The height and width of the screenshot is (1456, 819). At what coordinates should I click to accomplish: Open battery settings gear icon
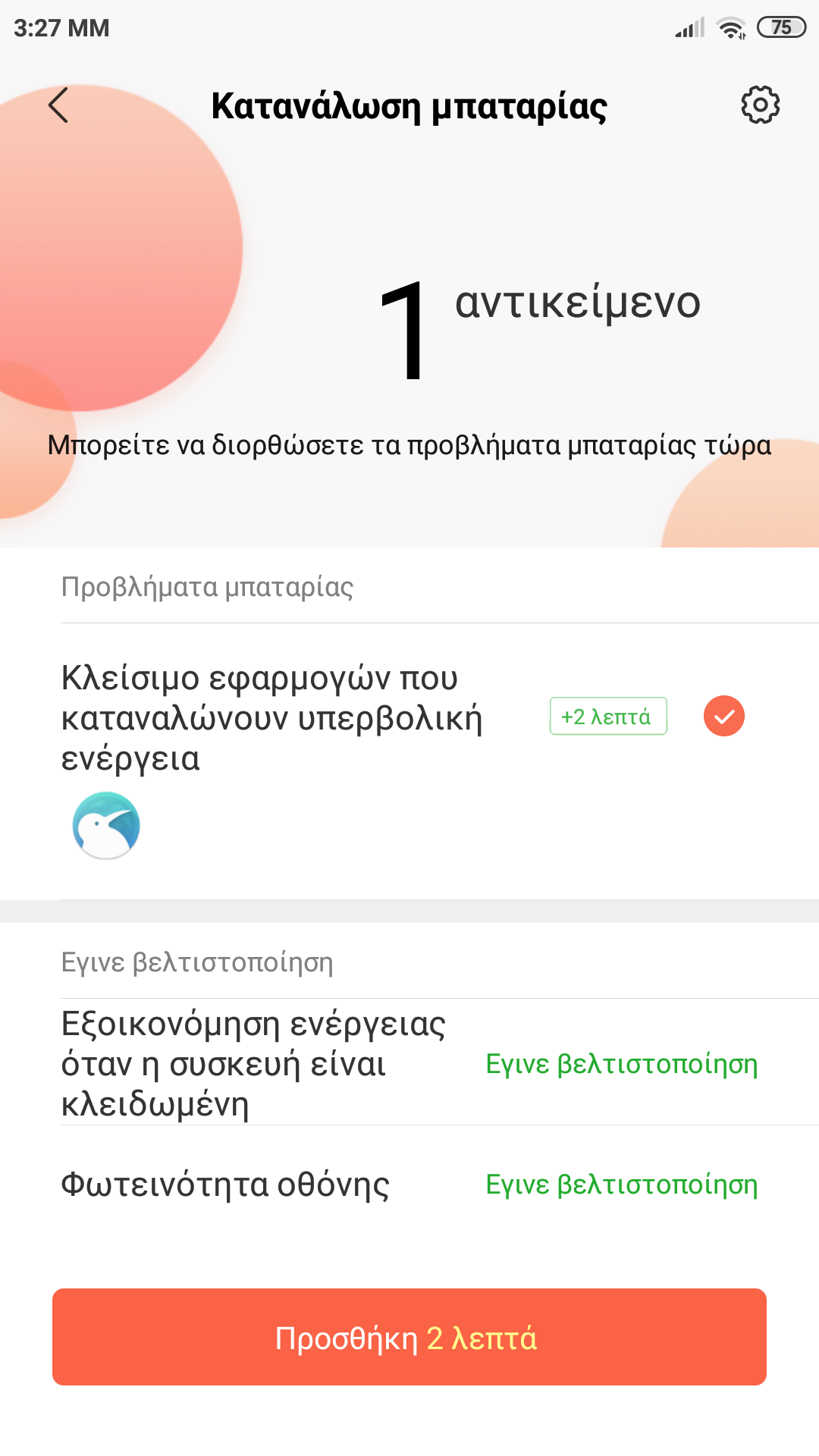[760, 105]
